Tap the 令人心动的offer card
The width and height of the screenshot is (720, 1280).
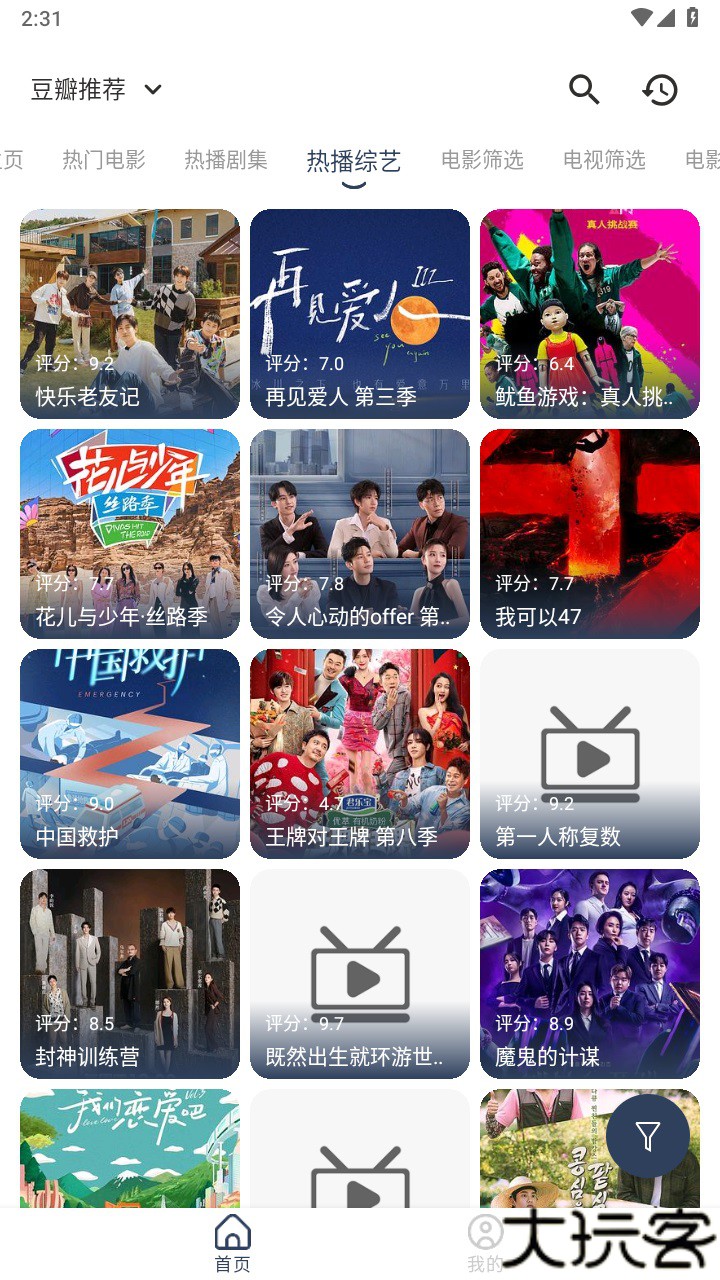point(360,533)
